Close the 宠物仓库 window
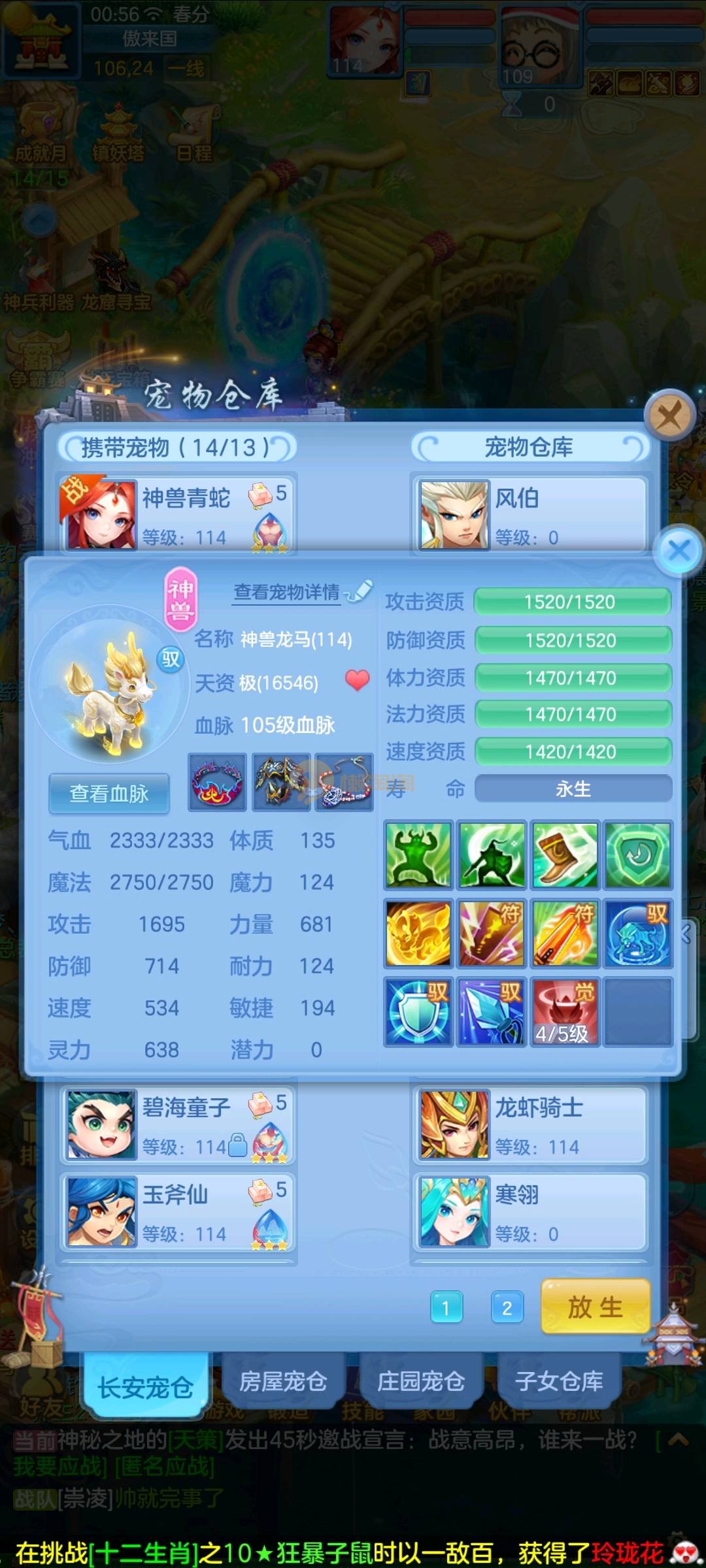The width and height of the screenshot is (706, 1568). pyautogui.click(x=669, y=416)
